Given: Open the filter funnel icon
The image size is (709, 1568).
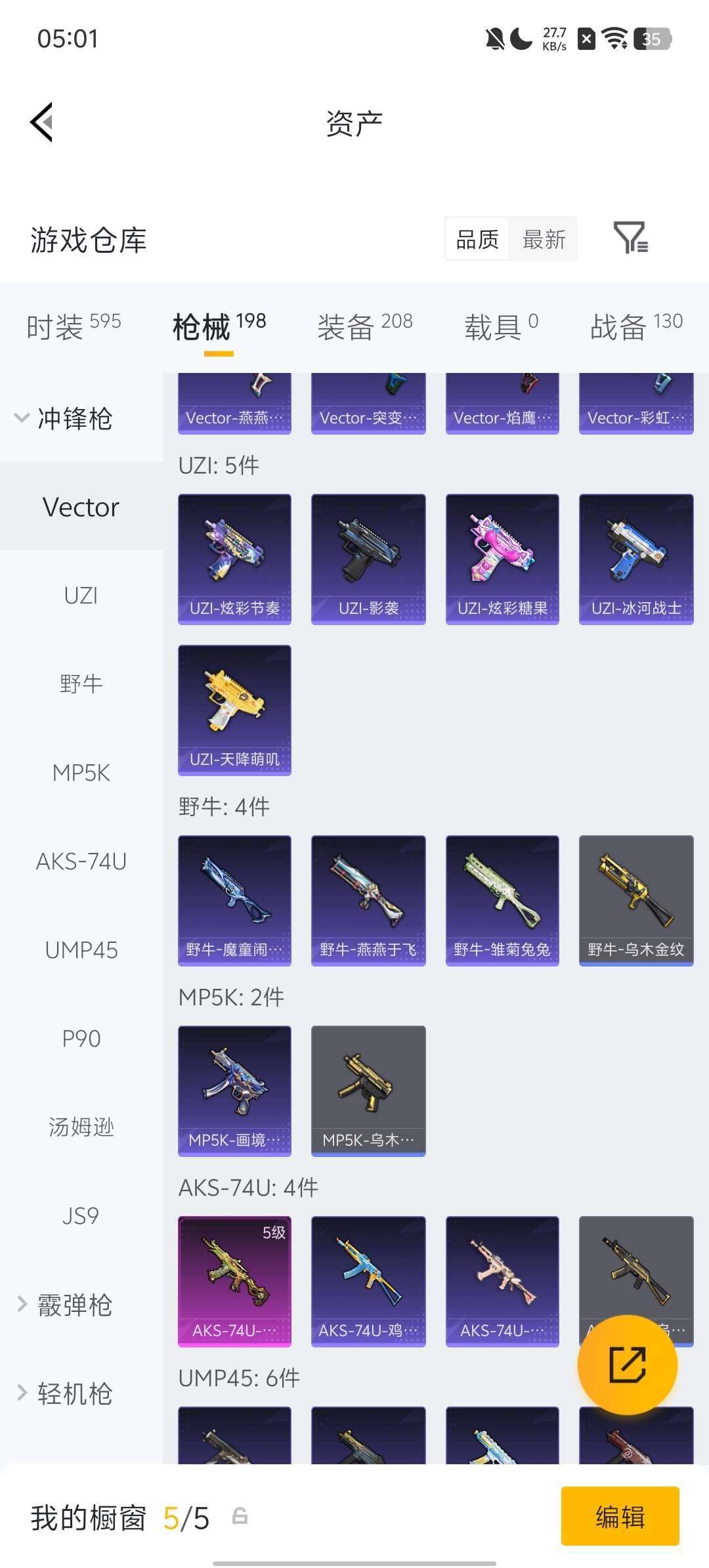Looking at the screenshot, I should click(x=630, y=238).
